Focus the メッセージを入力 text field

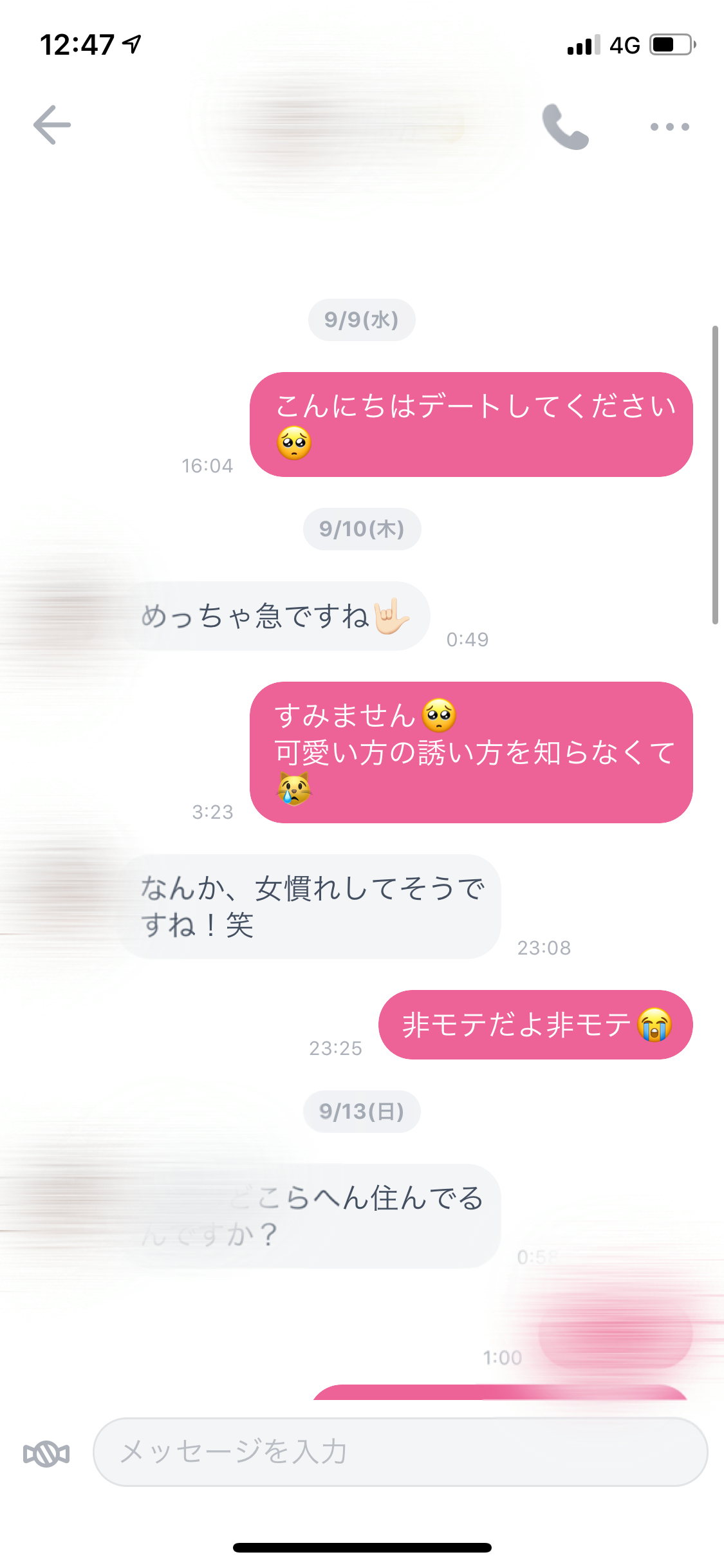click(x=400, y=1452)
